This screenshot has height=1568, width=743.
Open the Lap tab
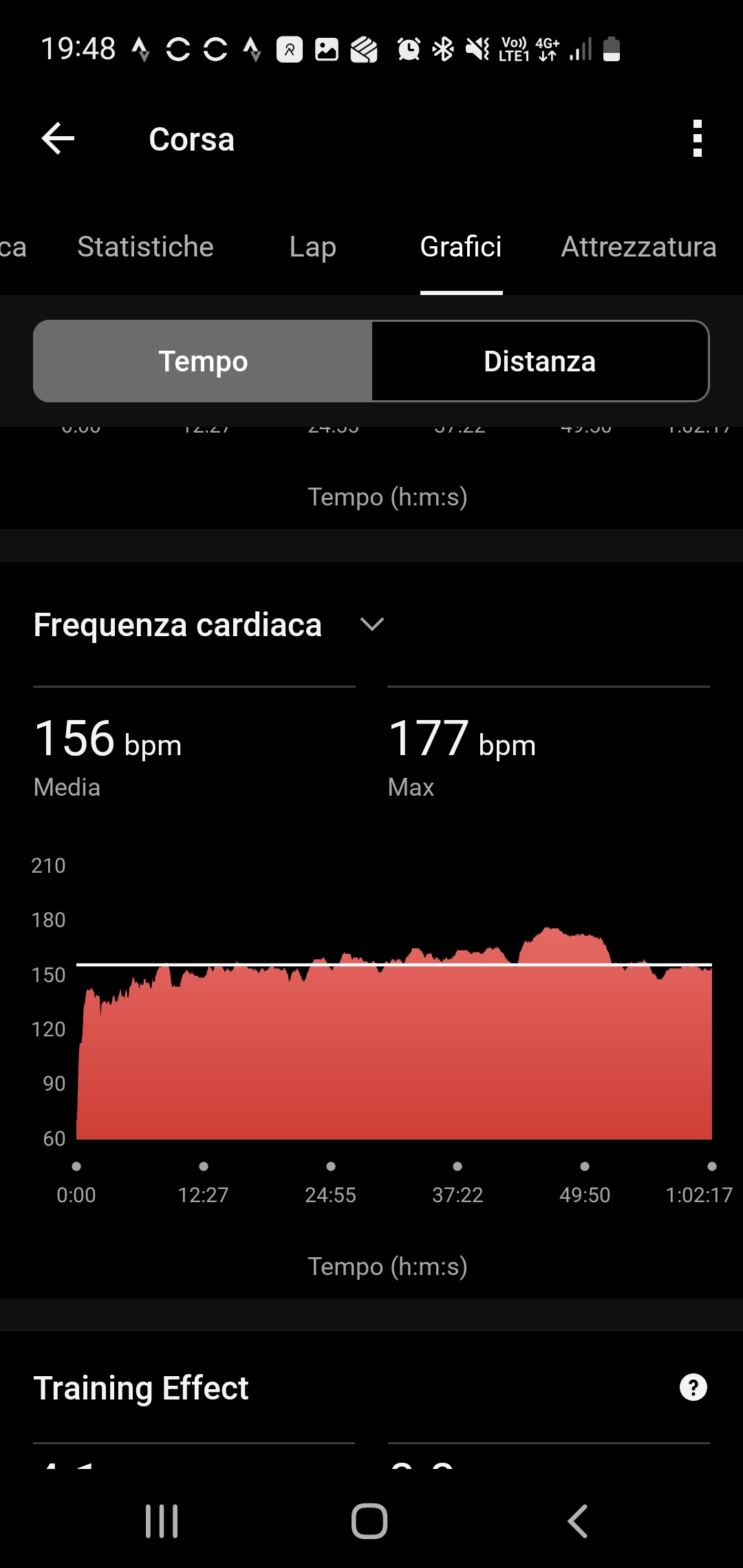pos(312,247)
